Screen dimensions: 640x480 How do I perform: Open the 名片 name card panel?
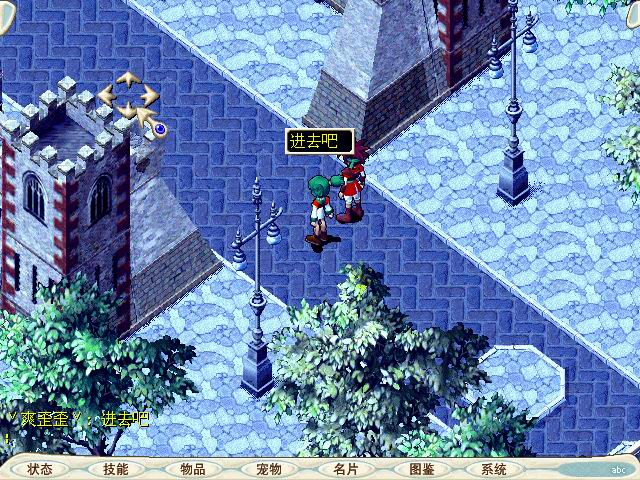(344, 469)
